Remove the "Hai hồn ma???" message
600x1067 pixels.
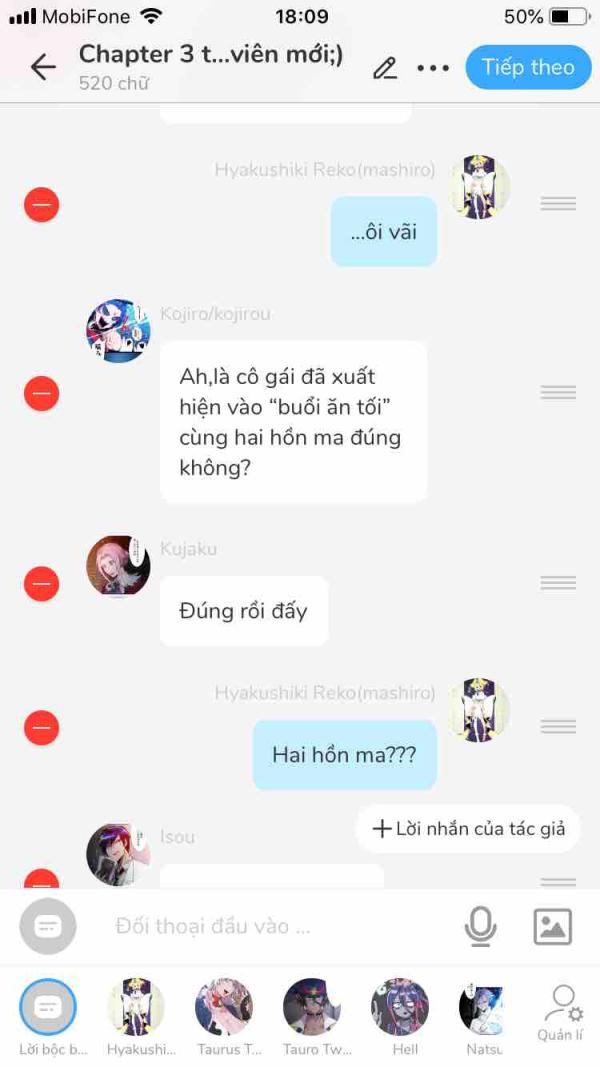[41, 727]
